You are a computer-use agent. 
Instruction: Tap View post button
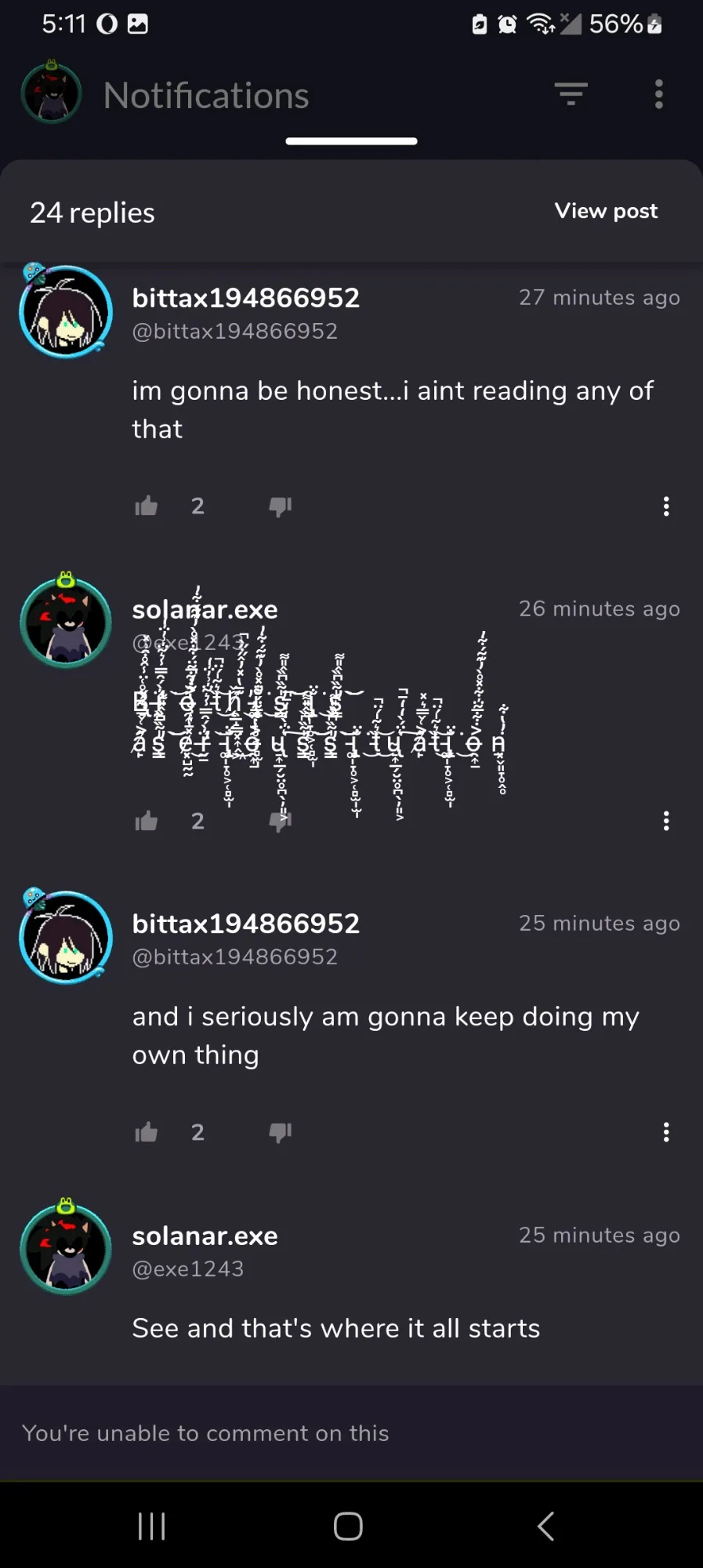(606, 211)
